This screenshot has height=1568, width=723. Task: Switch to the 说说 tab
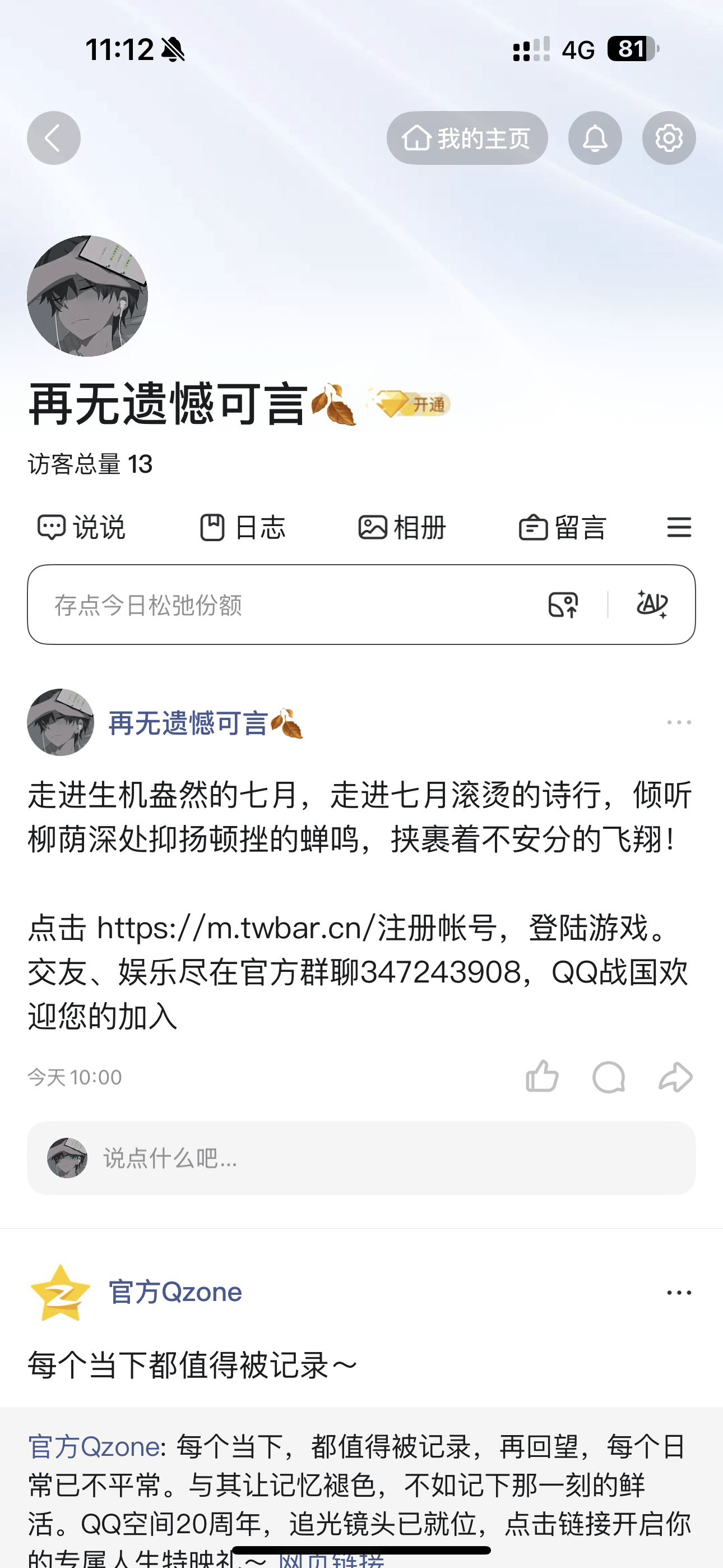tap(82, 527)
